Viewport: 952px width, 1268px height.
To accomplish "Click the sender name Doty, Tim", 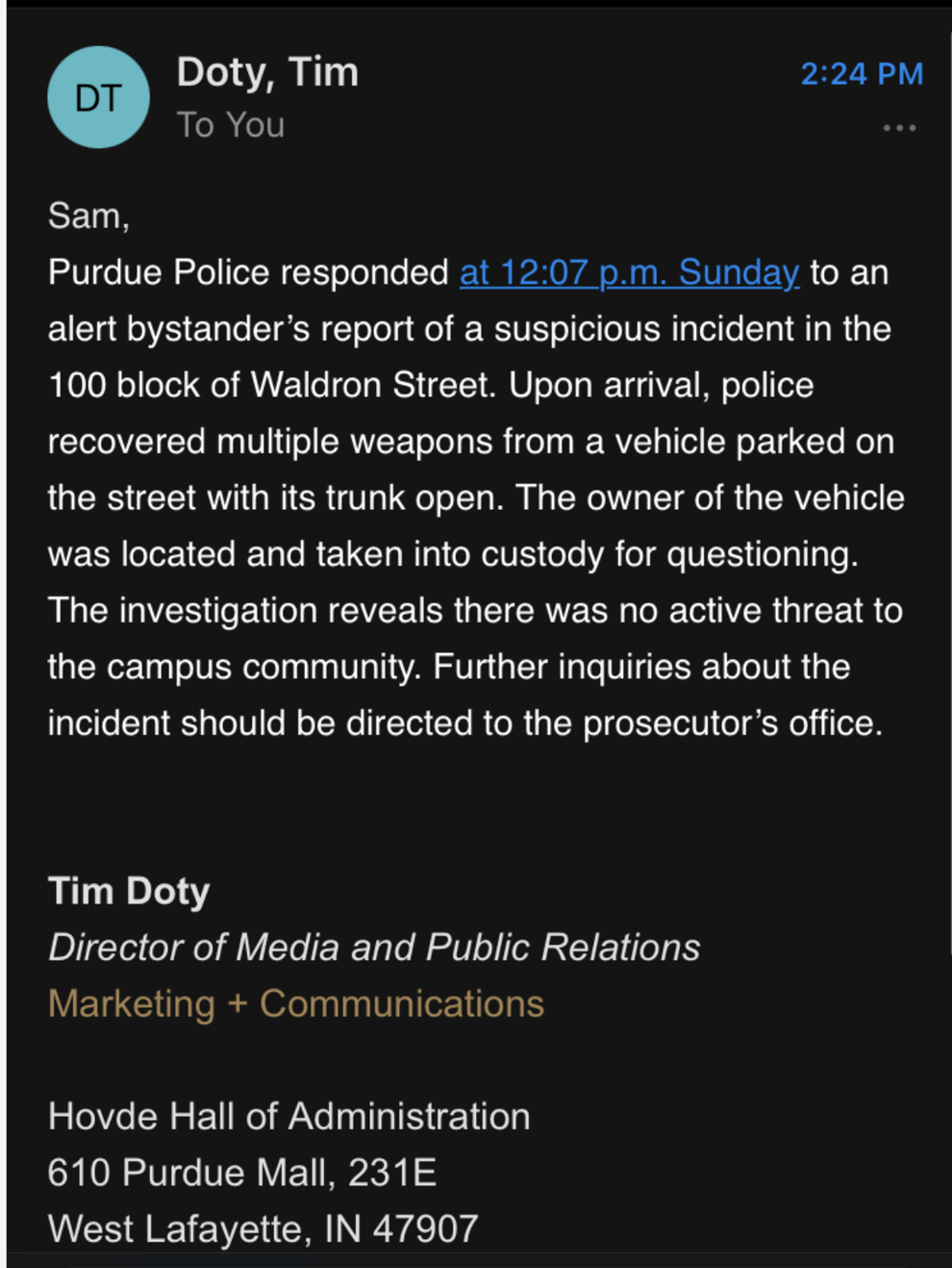I will point(268,71).
